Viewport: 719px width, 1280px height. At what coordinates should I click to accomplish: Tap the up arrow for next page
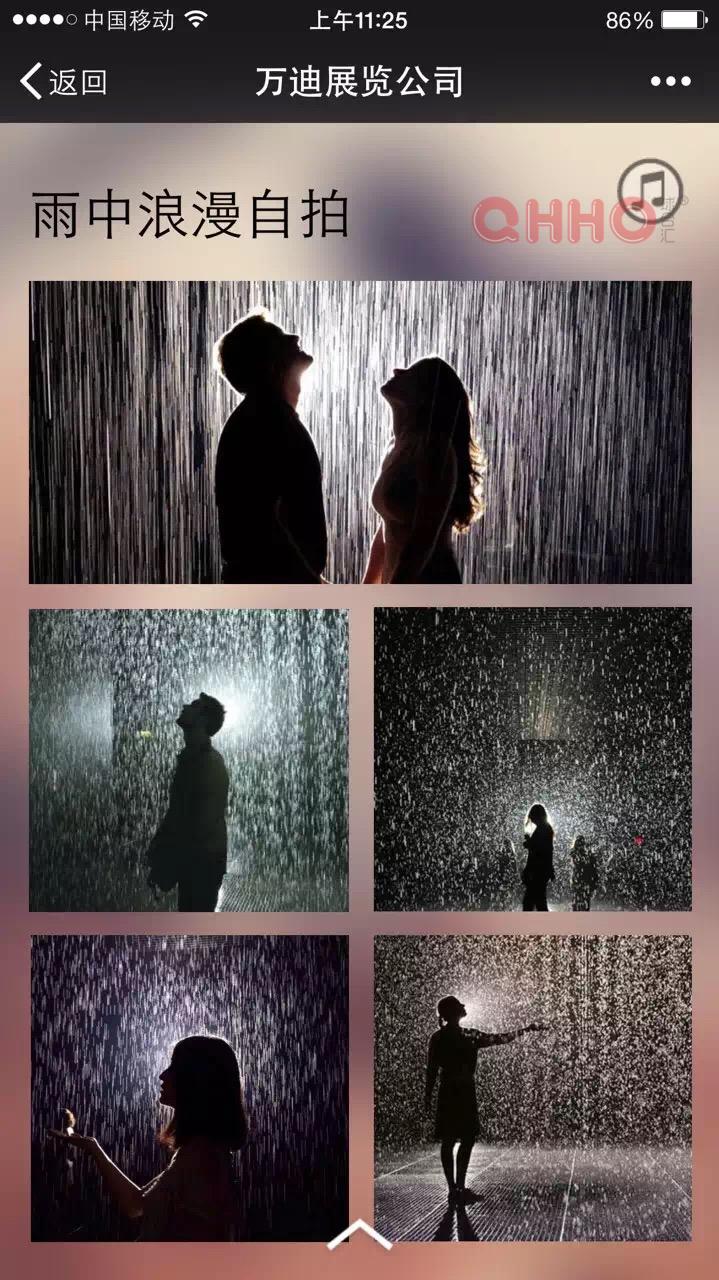(x=359, y=1236)
